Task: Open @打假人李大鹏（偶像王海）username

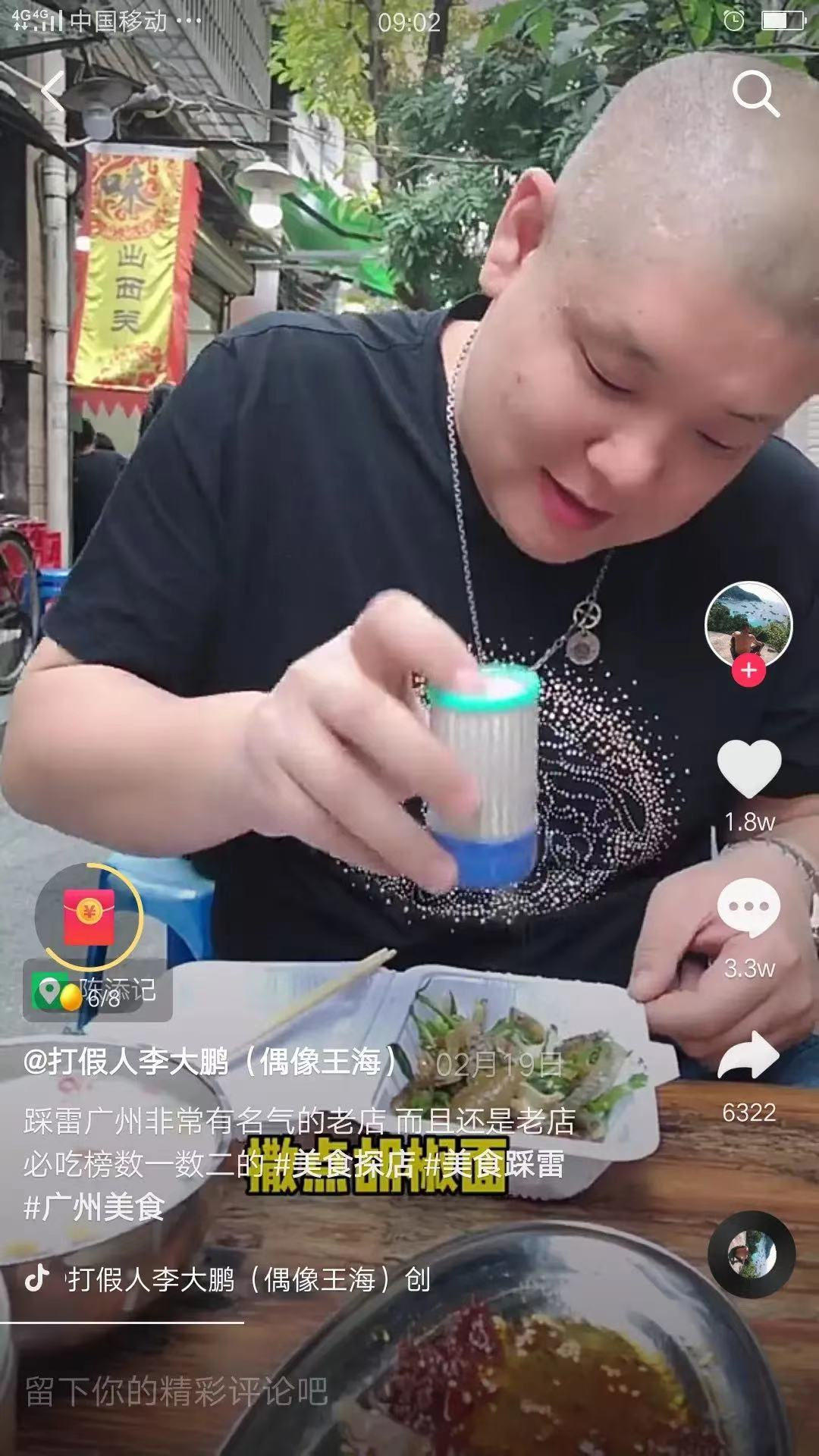Action: click(x=212, y=1062)
